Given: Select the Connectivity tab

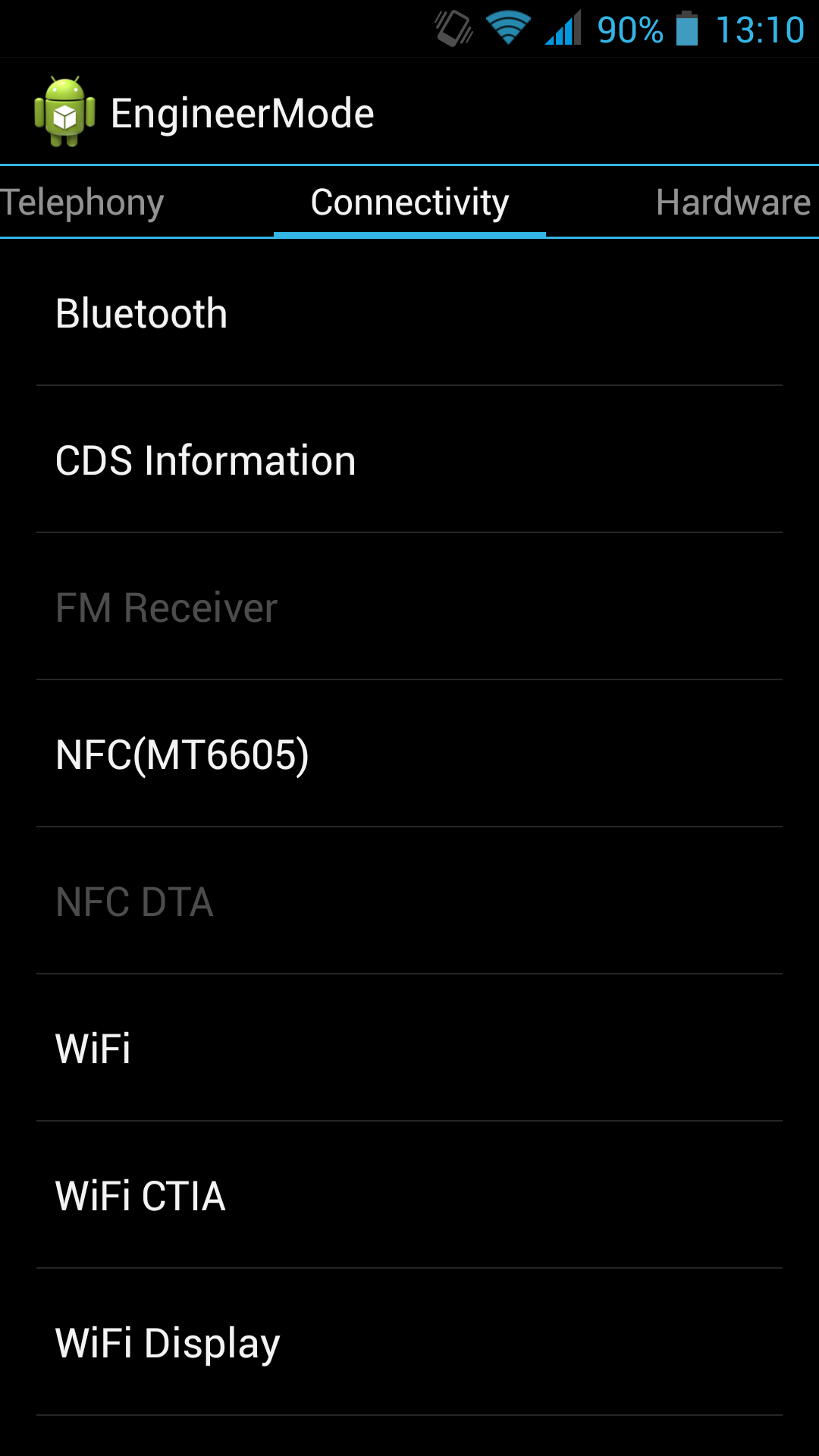Looking at the screenshot, I should tap(409, 202).
